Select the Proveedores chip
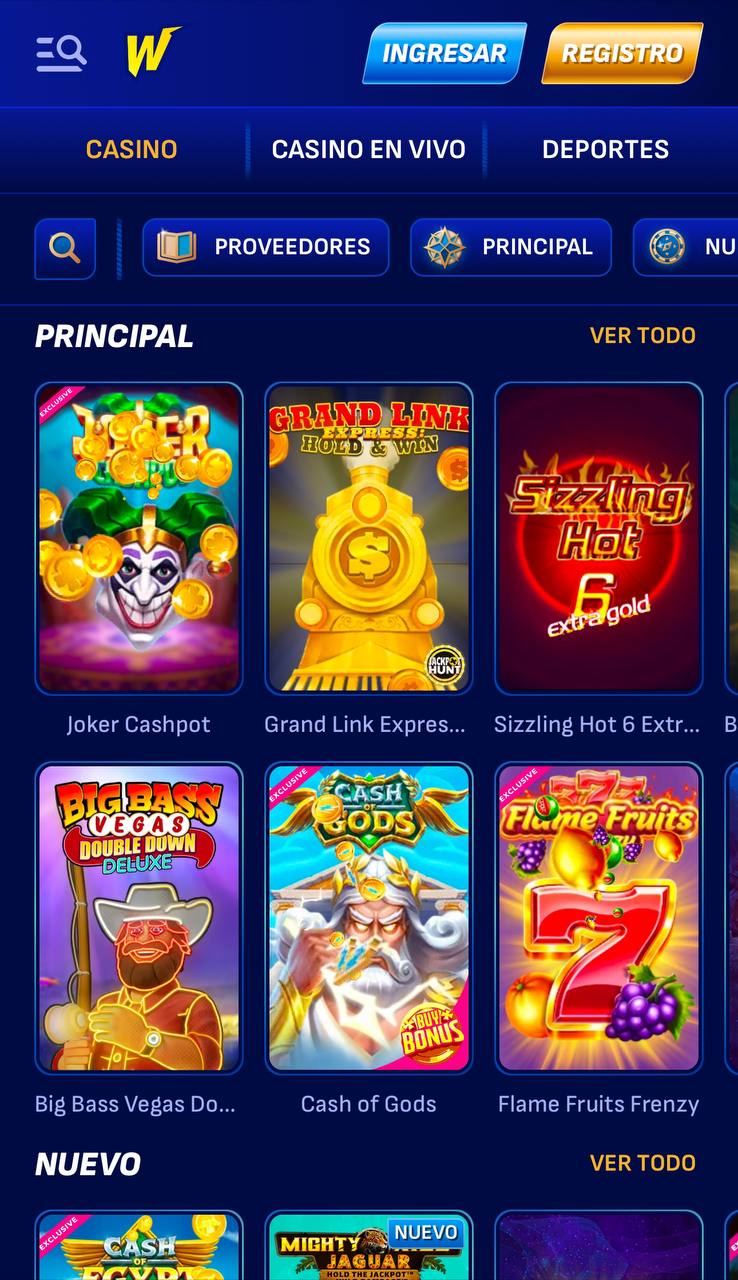The height and width of the screenshot is (1280, 738). tap(265, 247)
